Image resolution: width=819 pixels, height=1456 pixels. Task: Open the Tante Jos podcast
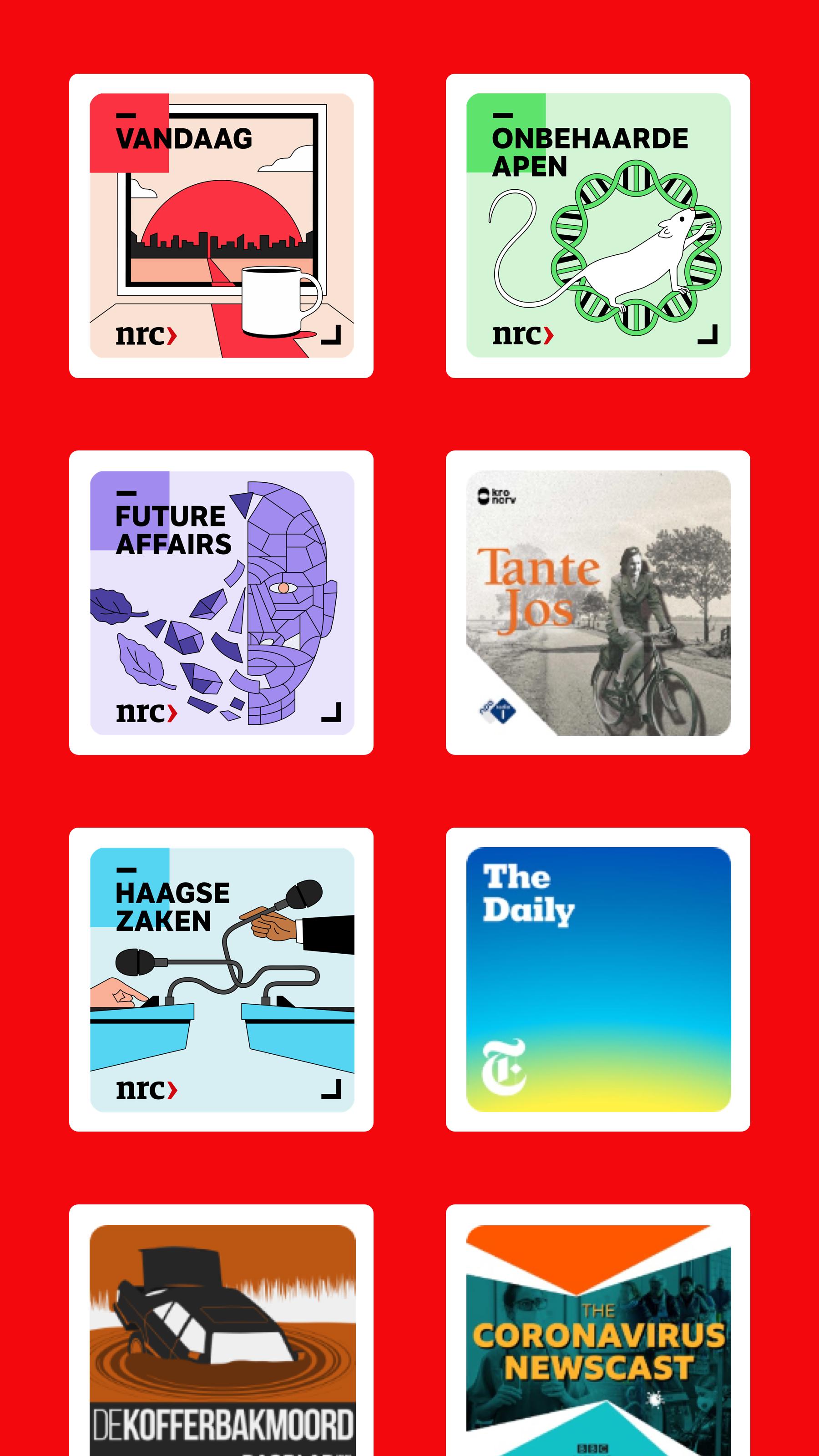[598, 602]
